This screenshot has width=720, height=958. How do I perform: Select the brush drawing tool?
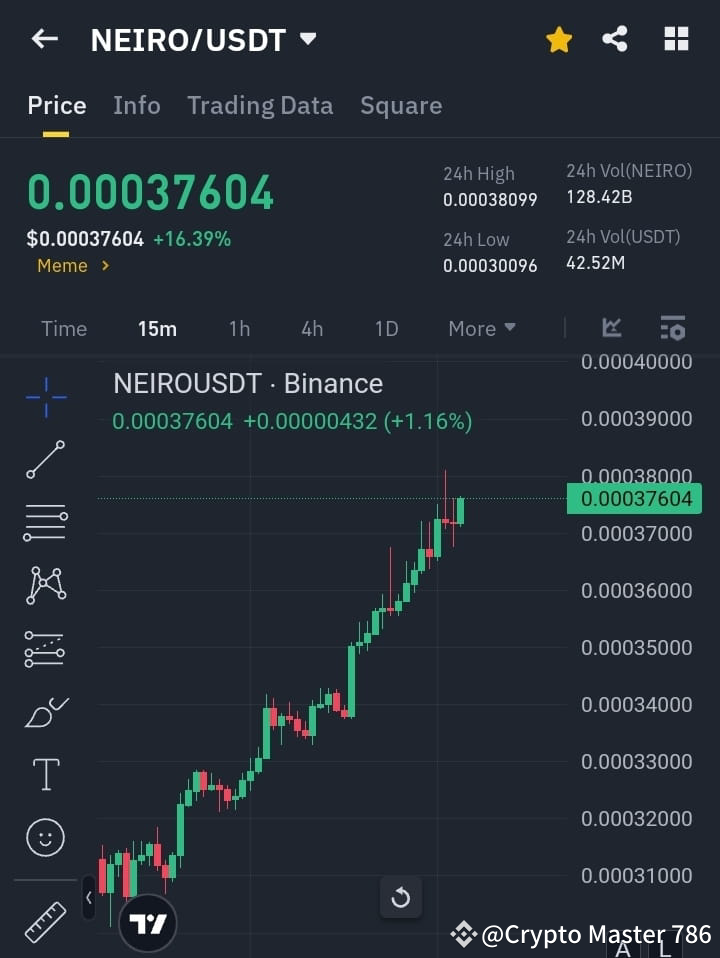click(x=45, y=711)
